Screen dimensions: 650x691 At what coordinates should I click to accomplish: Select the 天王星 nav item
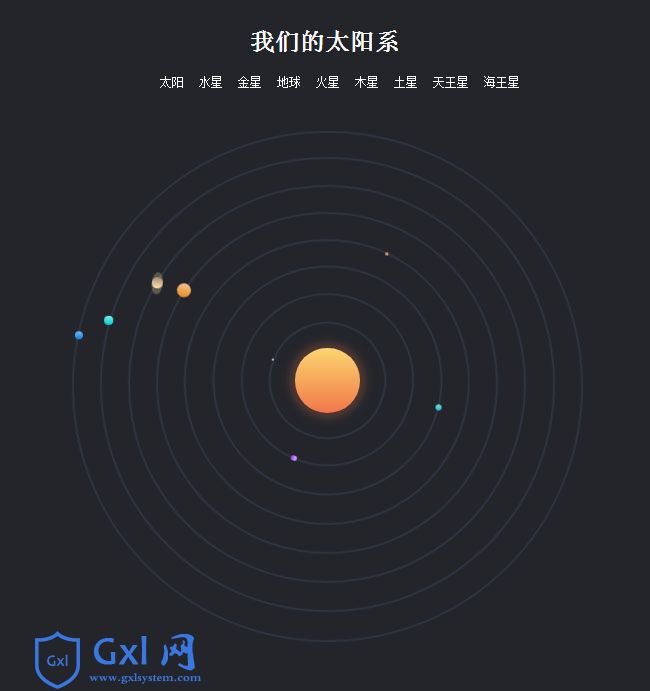click(x=450, y=82)
